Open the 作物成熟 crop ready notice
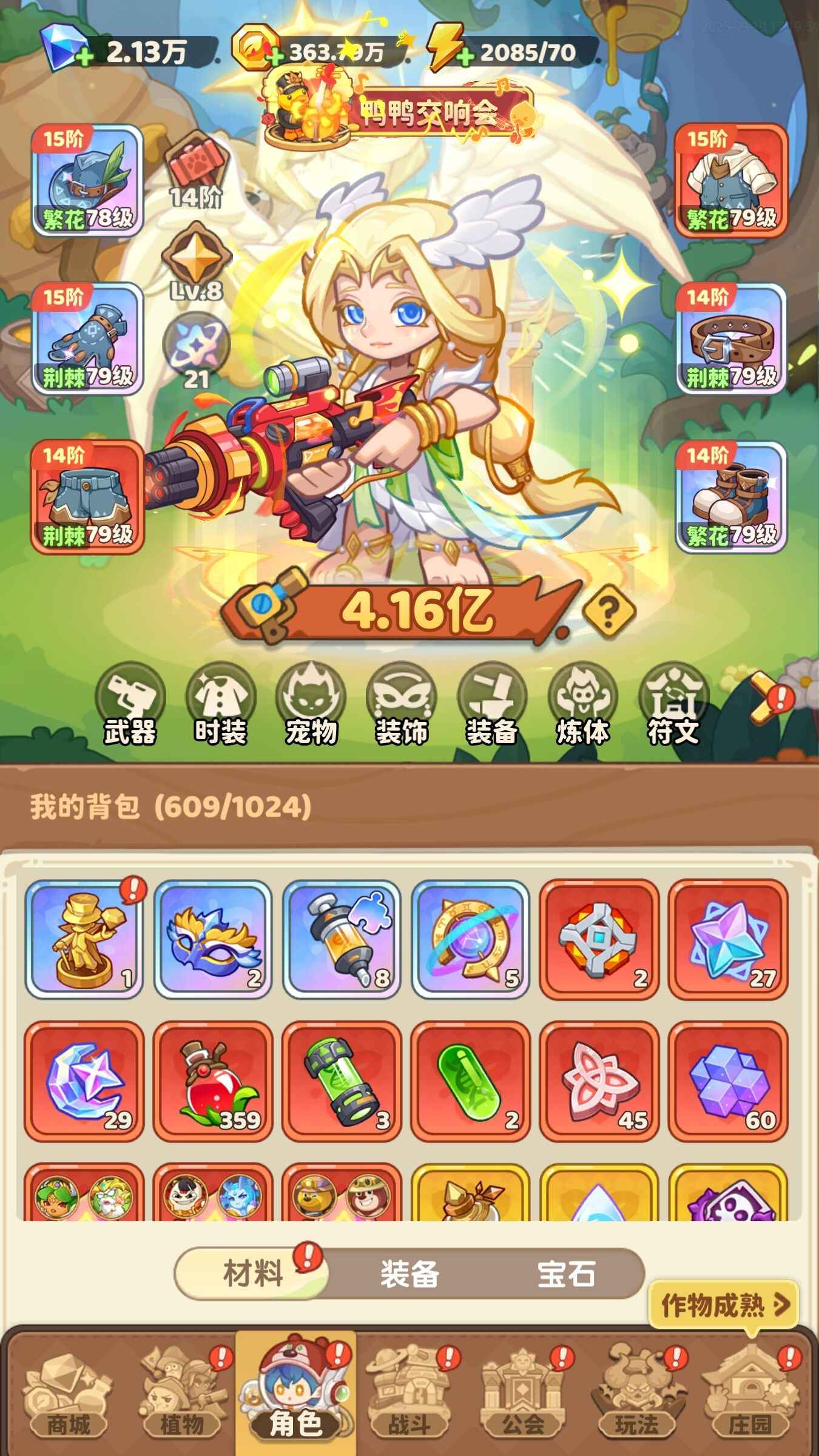The width and height of the screenshot is (819, 1456). (723, 1303)
